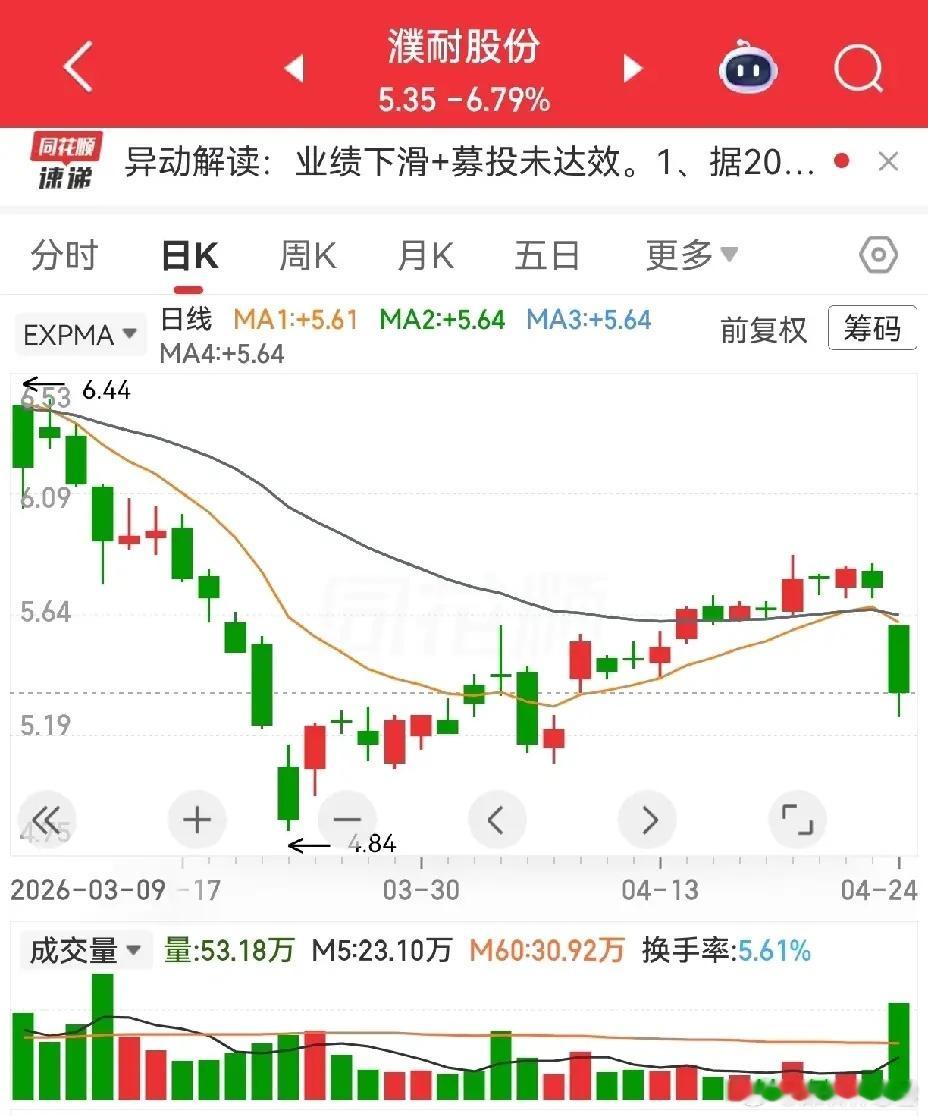
Task: Expand the chart to fullscreen
Action: coord(797,819)
